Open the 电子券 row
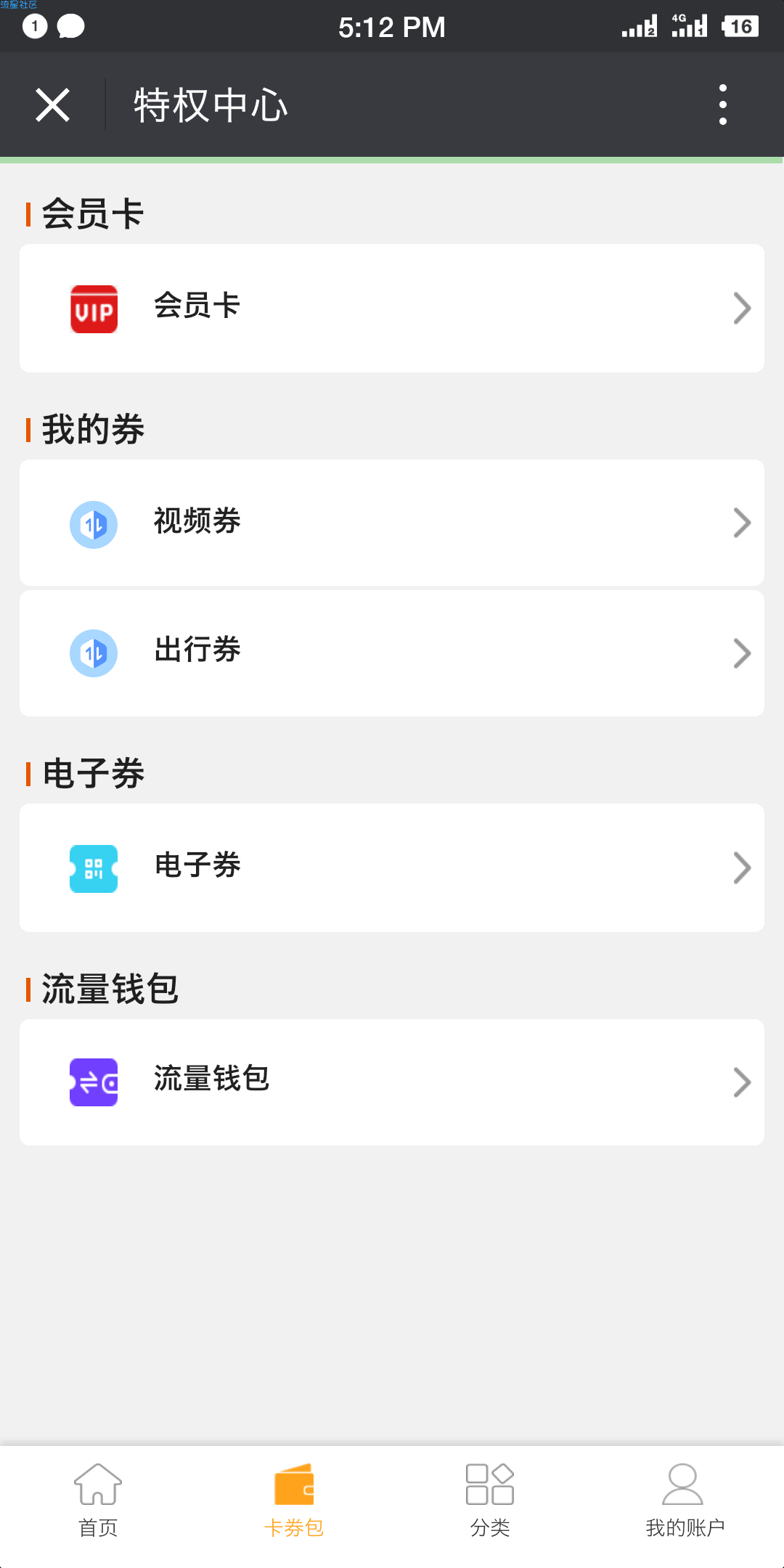 [392, 867]
